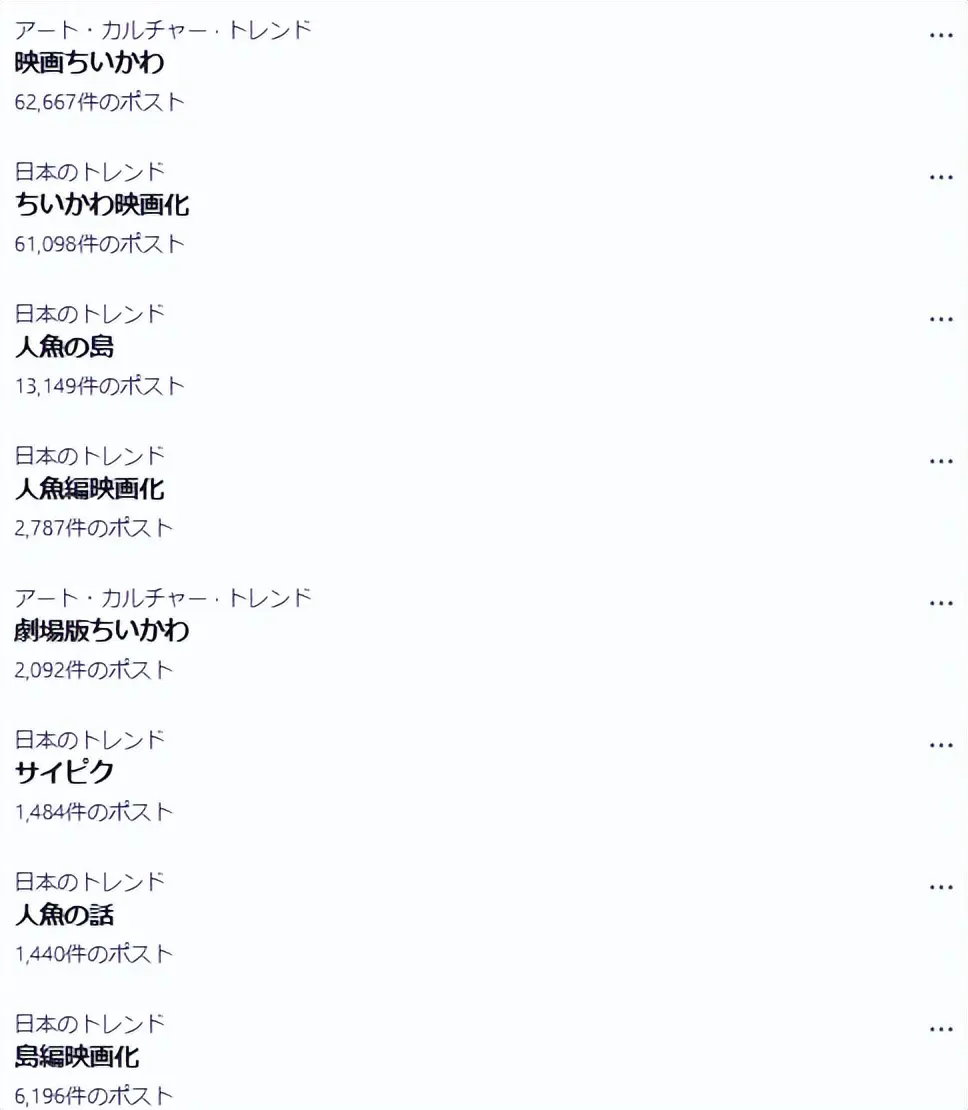The width and height of the screenshot is (968, 1110).
Task: Tap the three dots beside 島編映画化
Action: tap(940, 1029)
